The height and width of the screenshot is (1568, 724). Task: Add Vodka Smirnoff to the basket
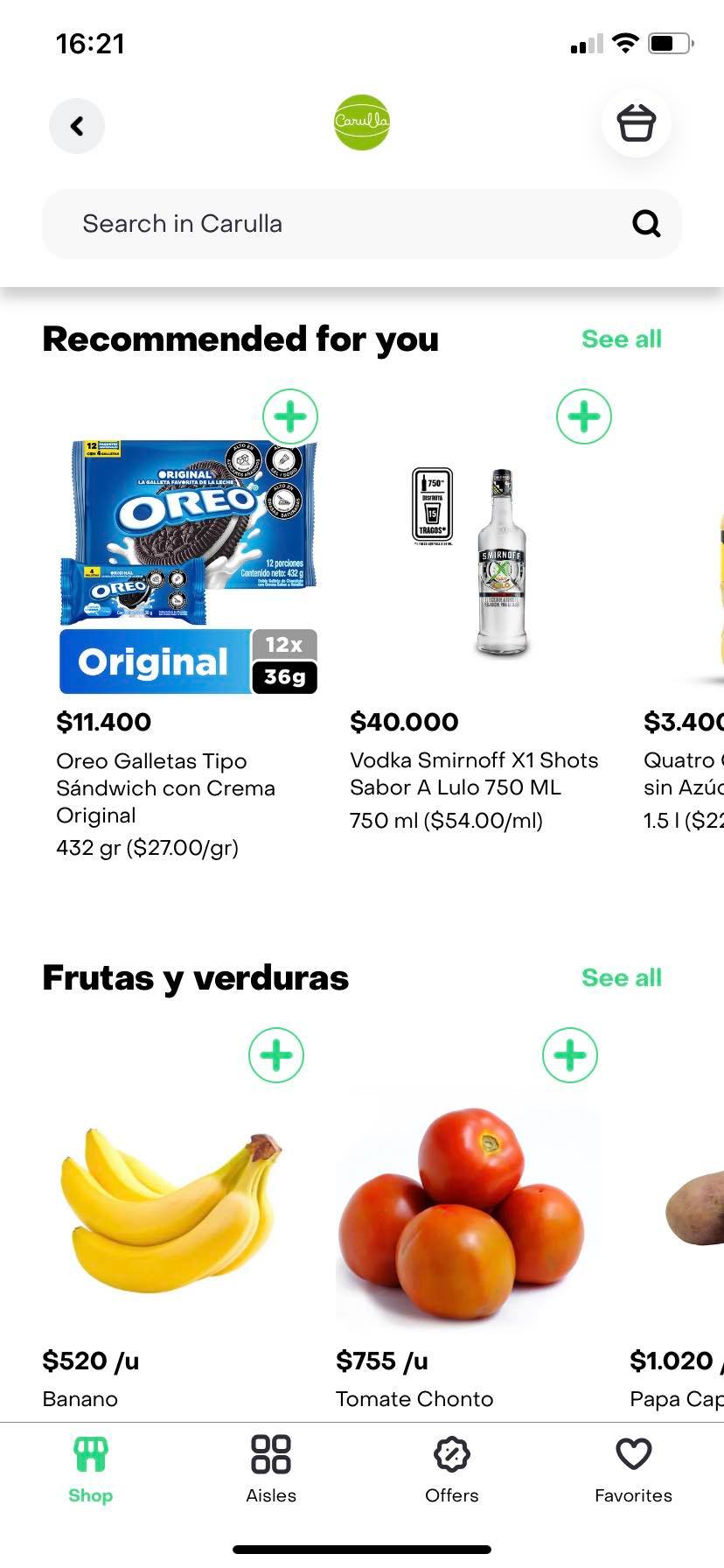click(583, 416)
